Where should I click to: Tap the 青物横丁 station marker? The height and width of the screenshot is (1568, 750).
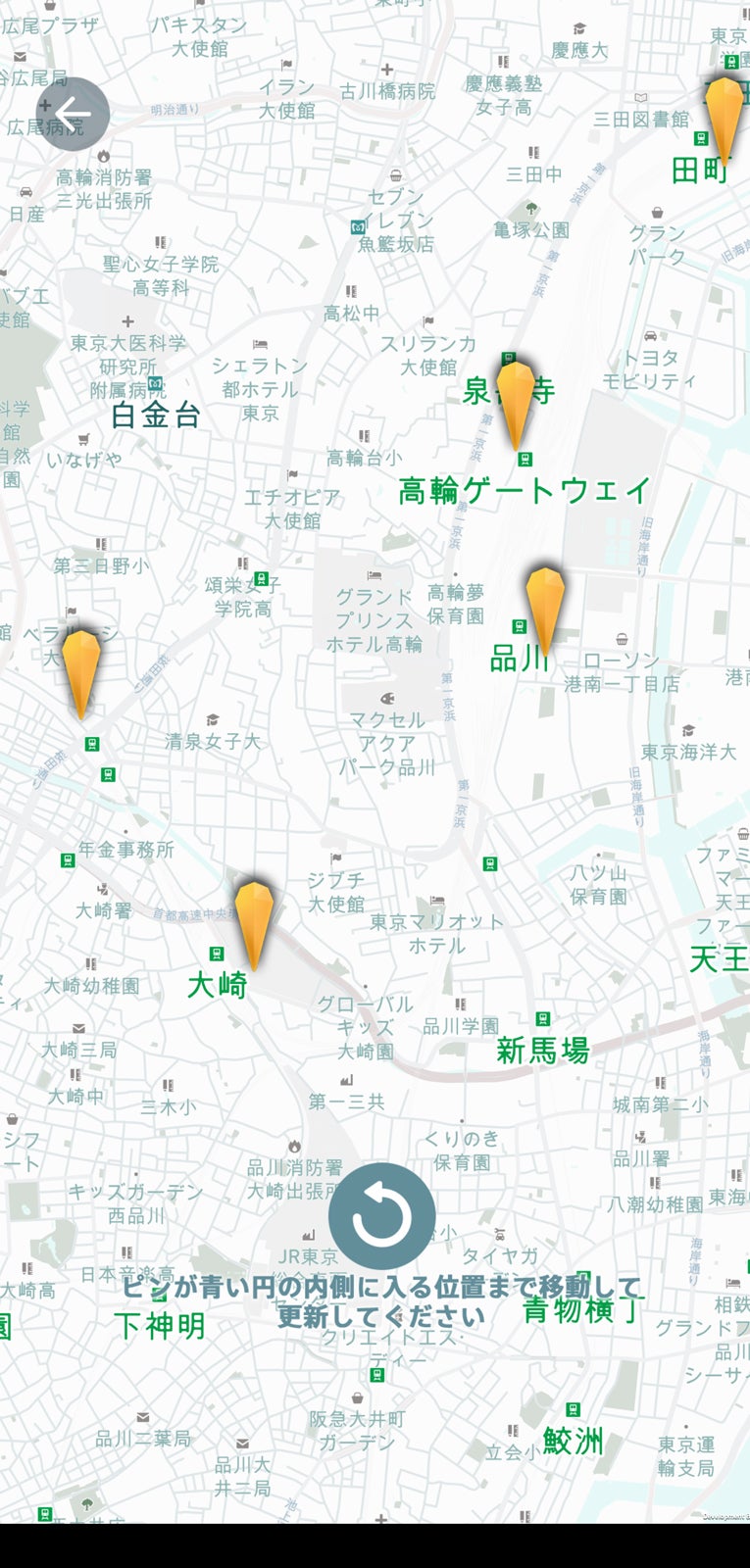point(584,1276)
